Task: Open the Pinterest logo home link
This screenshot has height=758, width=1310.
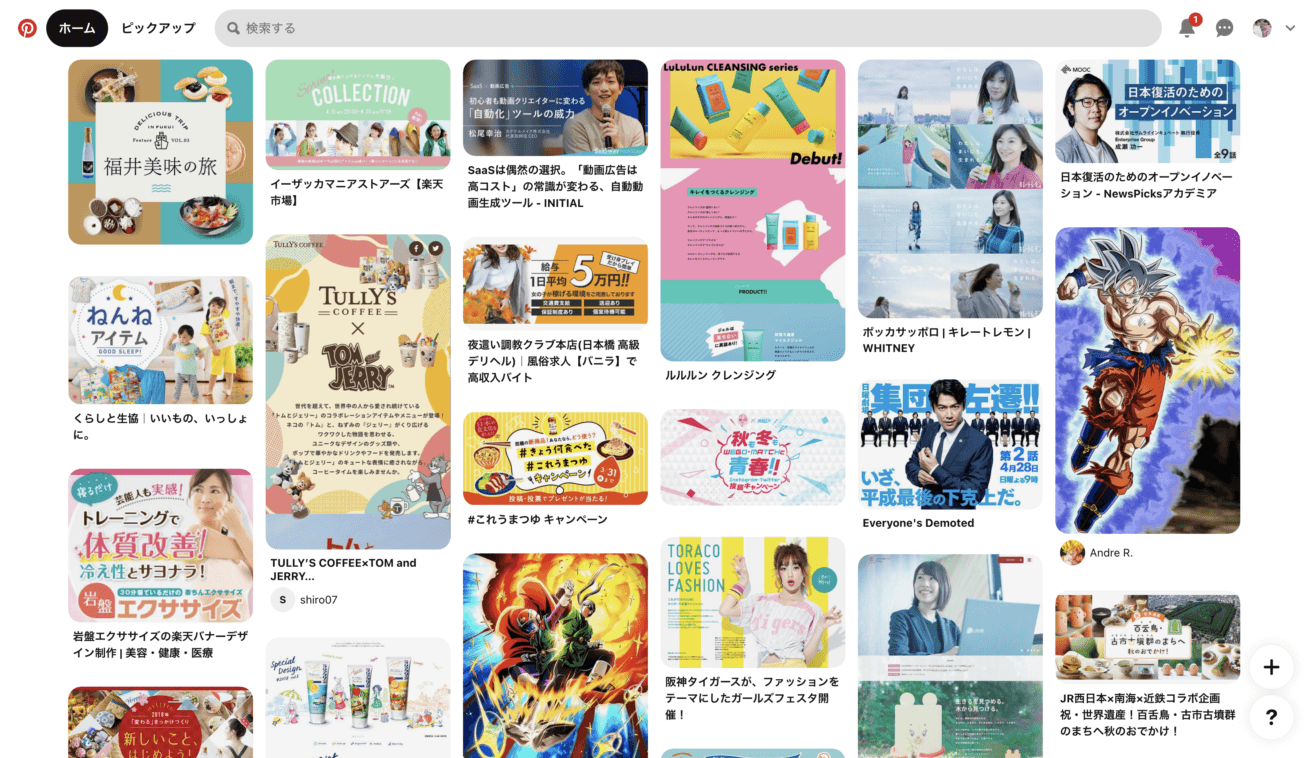Action: [27, 28]
